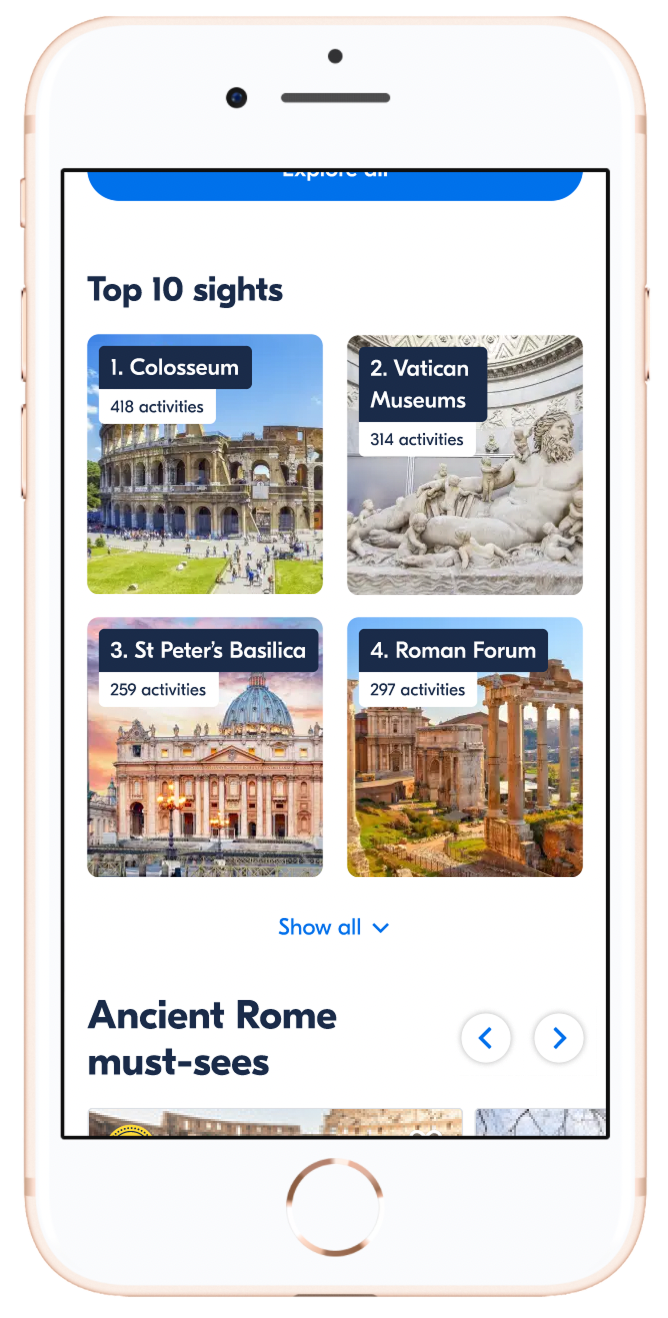Select the St Peter's Basilica card
The image size is (668, 1318).
(205, 747)
